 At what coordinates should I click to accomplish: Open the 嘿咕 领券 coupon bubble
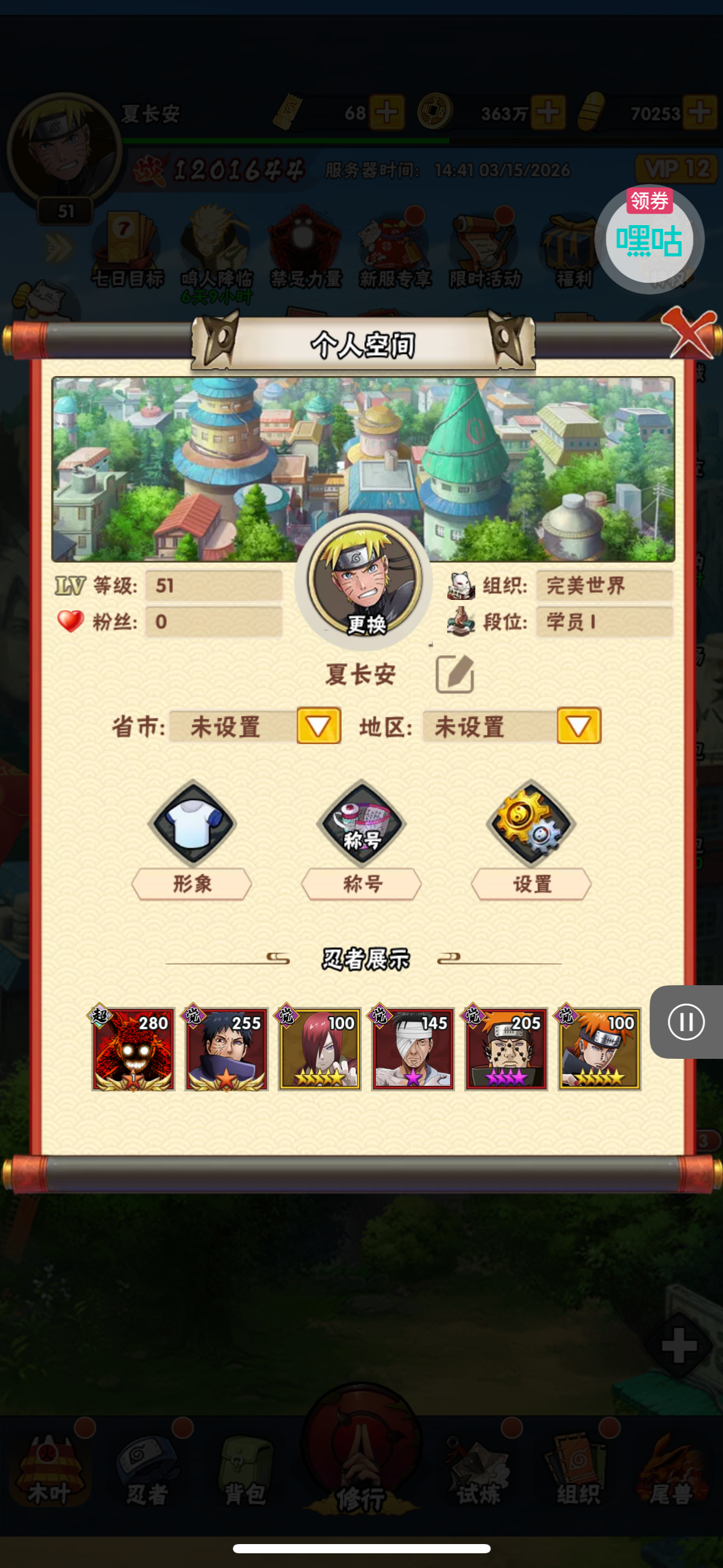click(x=649, y=239)
